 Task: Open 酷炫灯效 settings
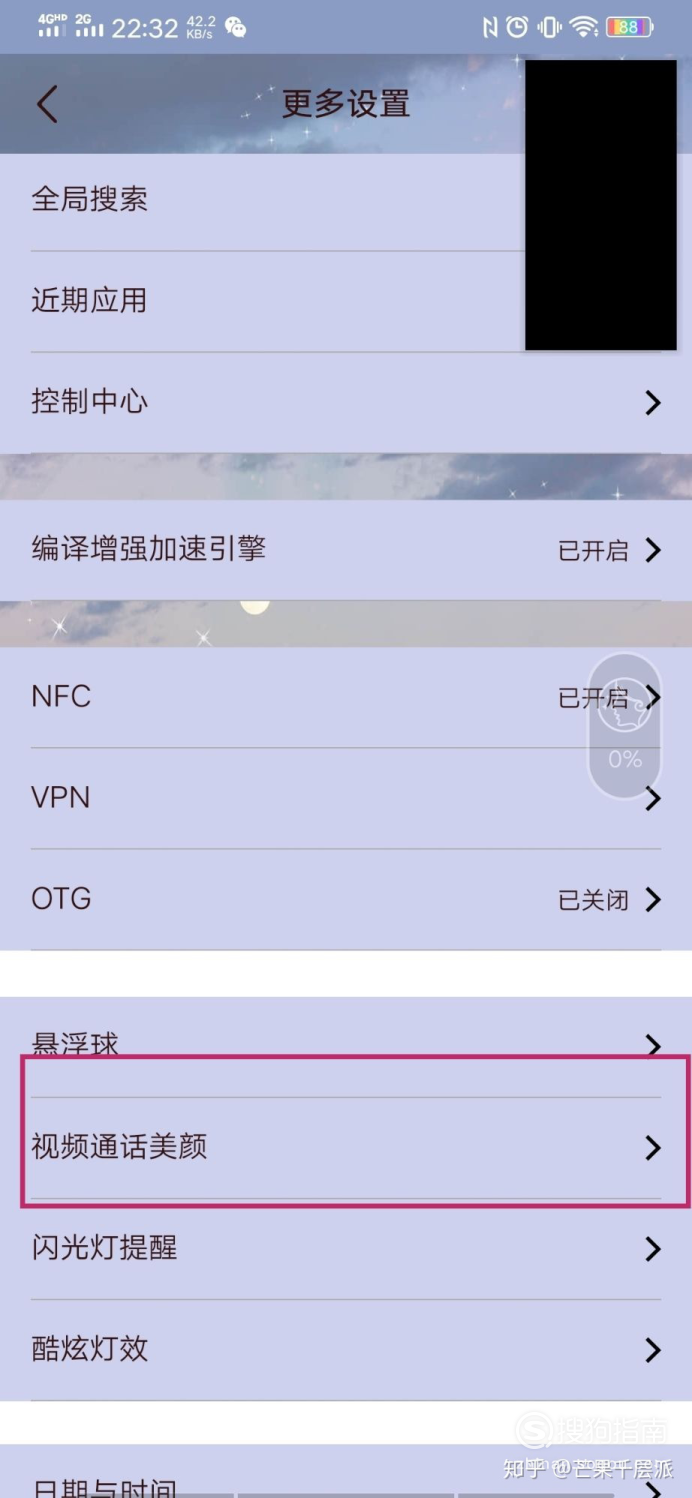point(346,1350)
